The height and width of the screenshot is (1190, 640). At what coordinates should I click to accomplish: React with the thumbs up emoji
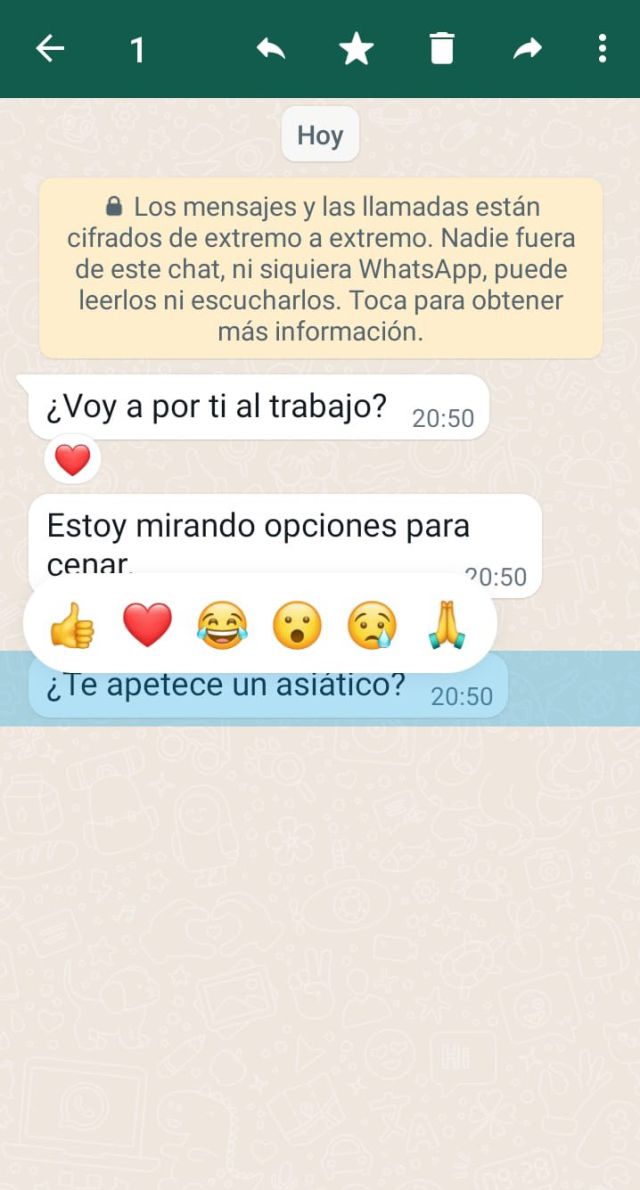coord(72,627)
